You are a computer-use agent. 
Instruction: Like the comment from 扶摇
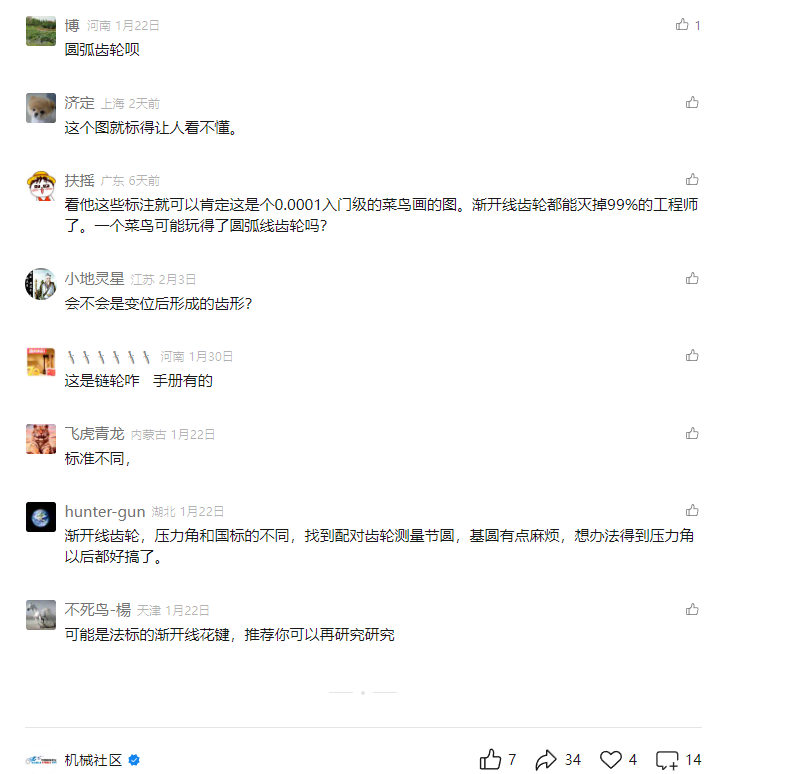(692, 179)
